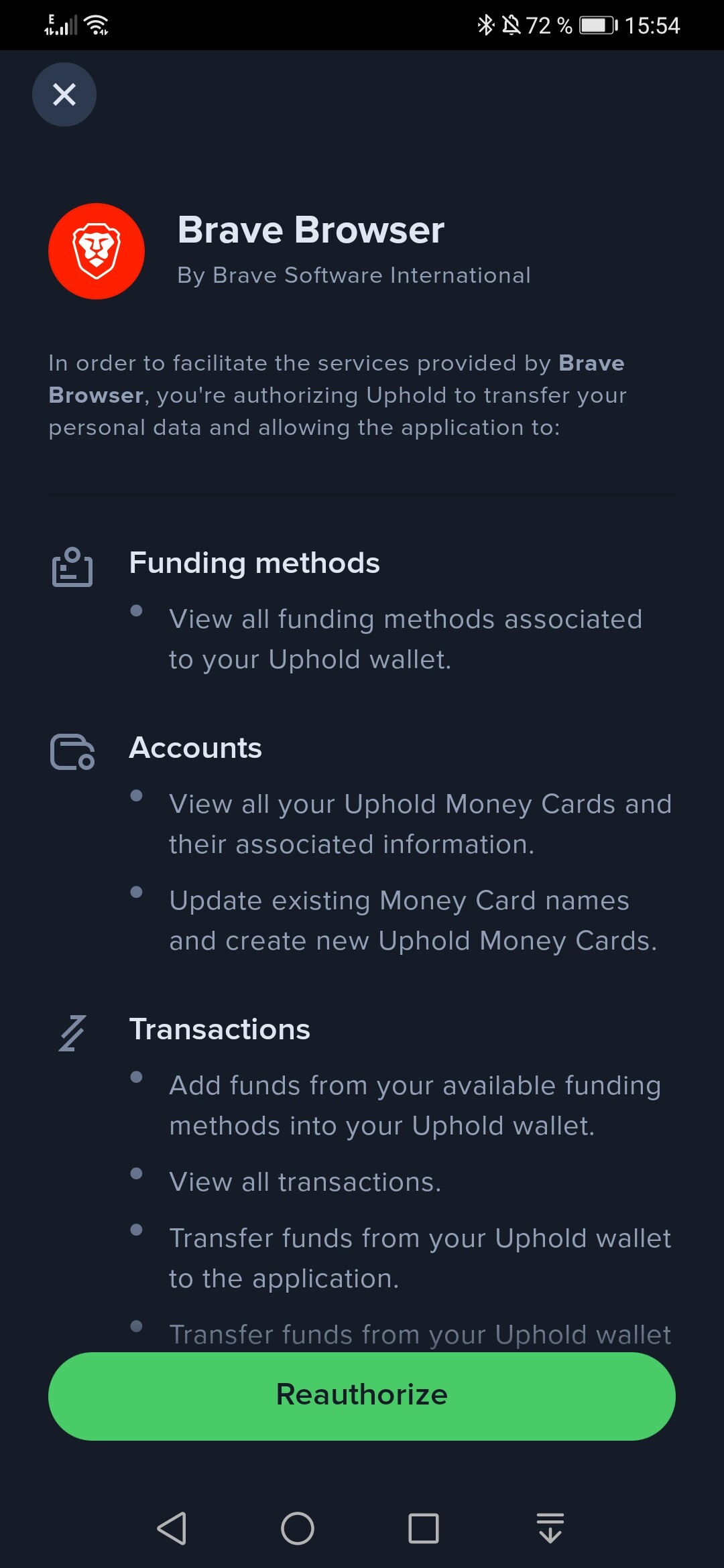Image resolution: width=724 pixels, height=1568 pixels.
Task: Go to the home screen
Action: [298, 1528]
